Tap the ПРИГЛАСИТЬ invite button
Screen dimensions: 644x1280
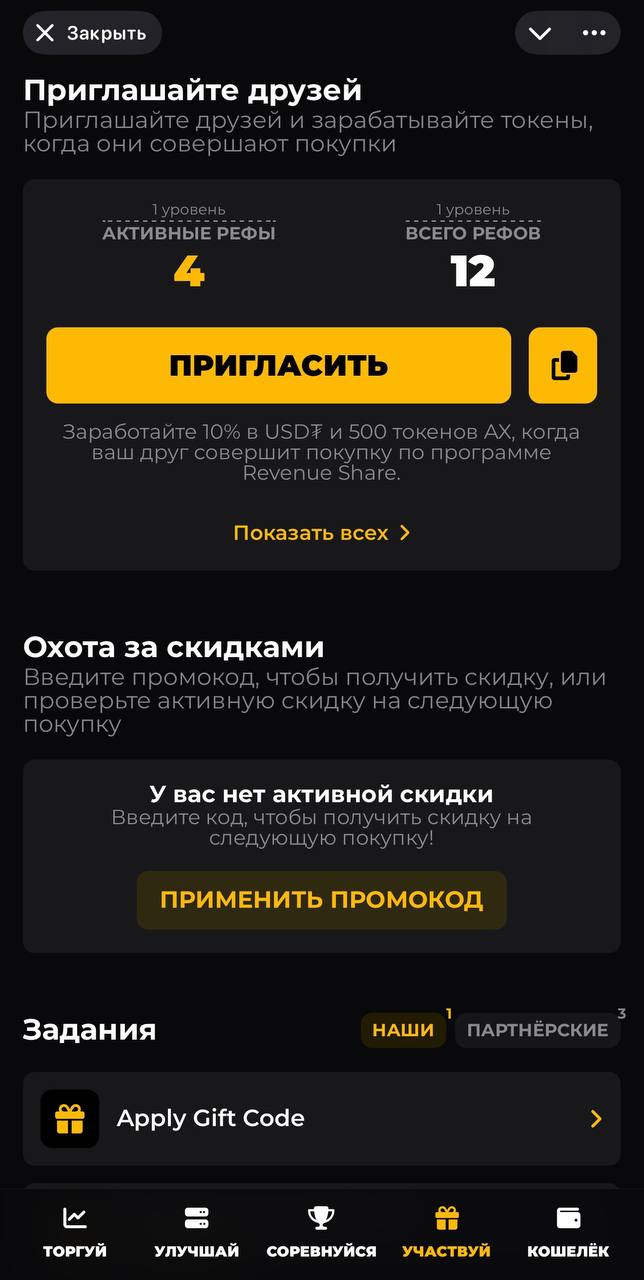tap(278, 365)
